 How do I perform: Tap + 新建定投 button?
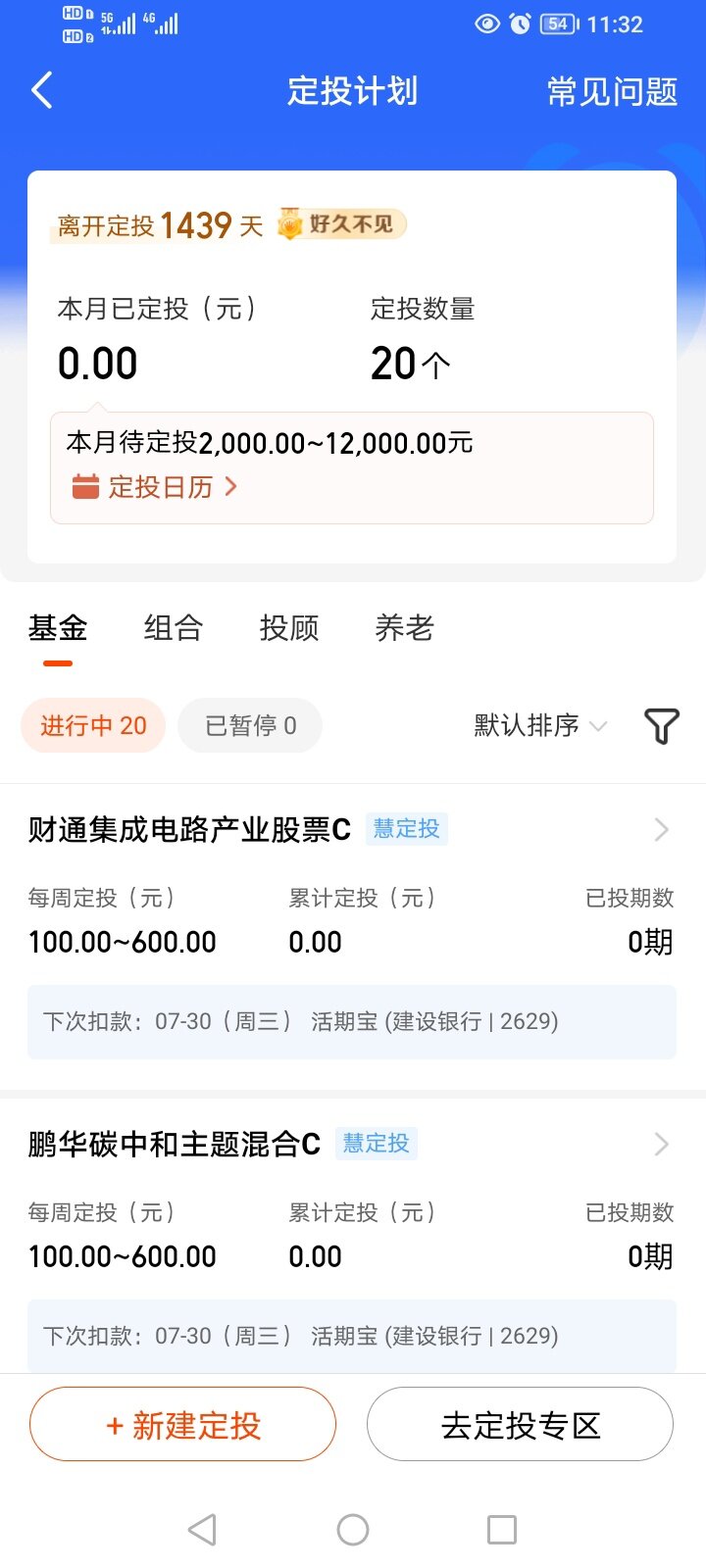183,1425
